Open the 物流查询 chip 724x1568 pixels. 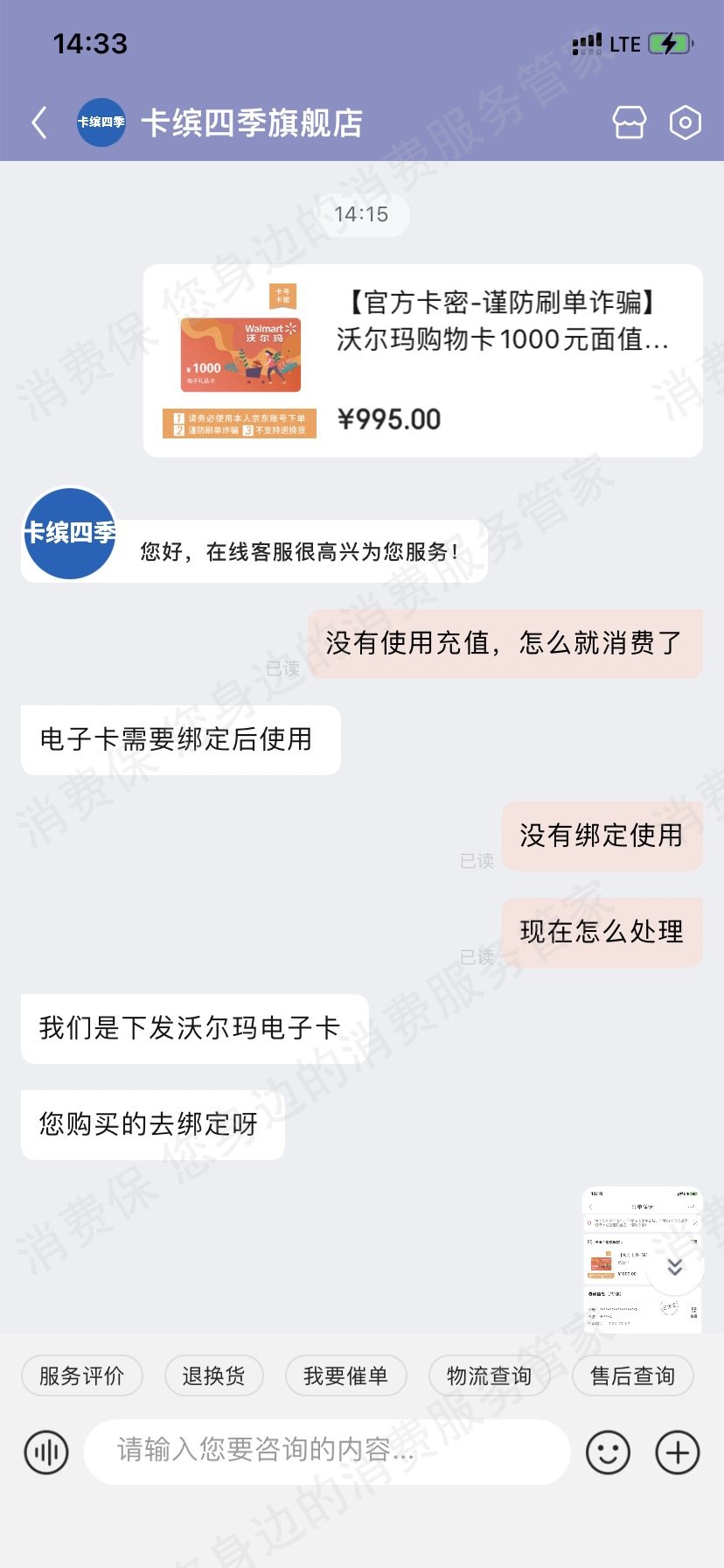(x=489, y=1376)
